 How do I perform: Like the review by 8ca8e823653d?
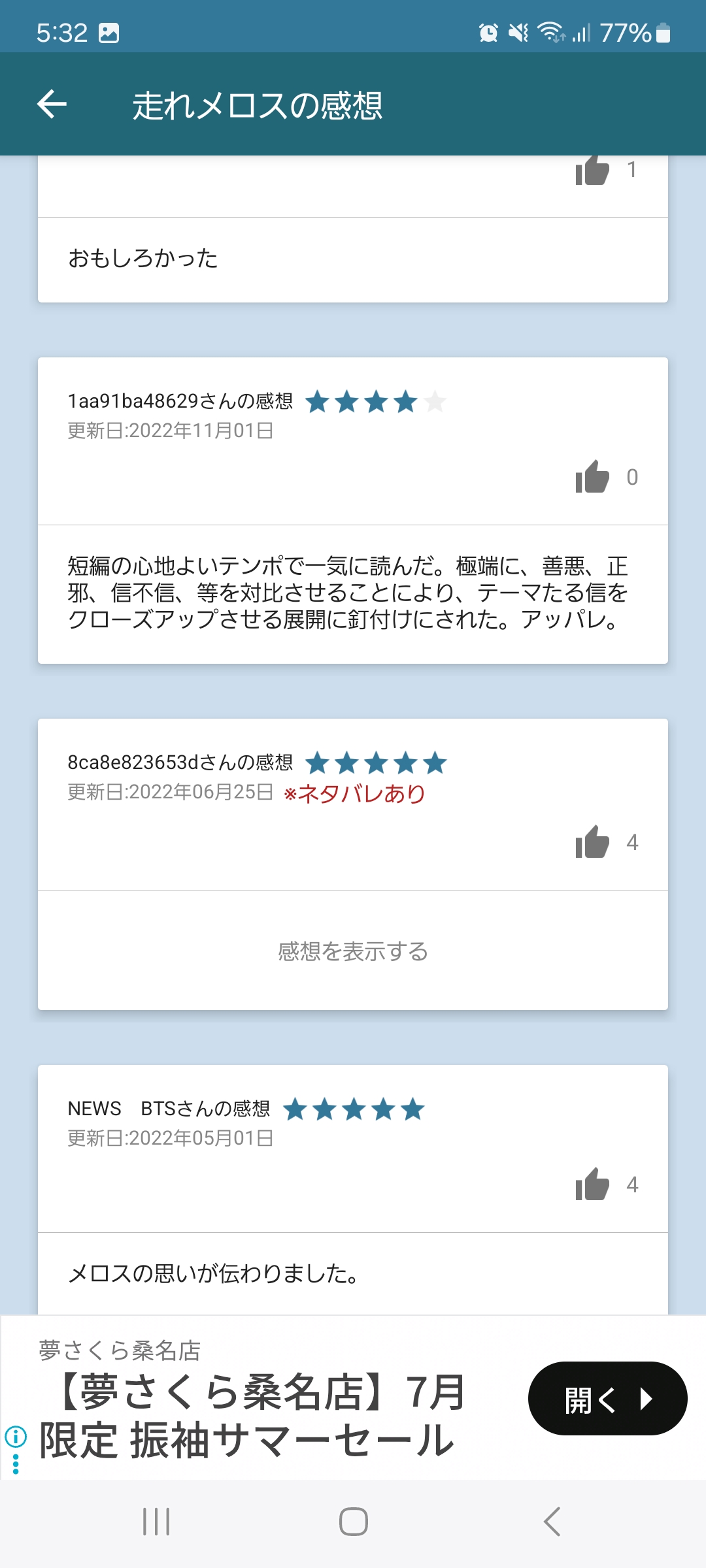pyautogui.click(x=592, y=841)
